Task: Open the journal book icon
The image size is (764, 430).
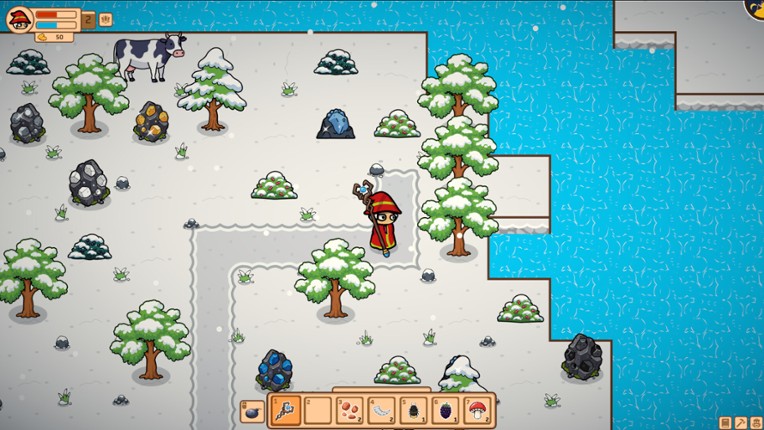Action: click(725, 423)
